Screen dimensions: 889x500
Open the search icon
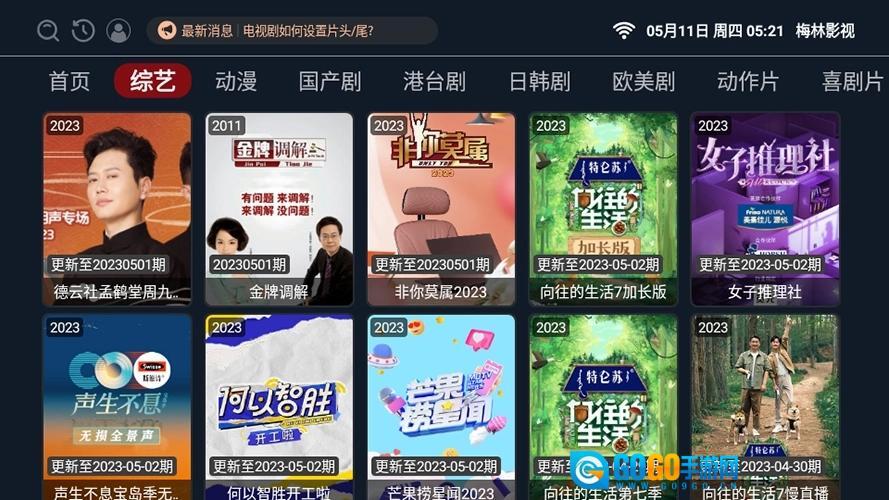(48, 31)
